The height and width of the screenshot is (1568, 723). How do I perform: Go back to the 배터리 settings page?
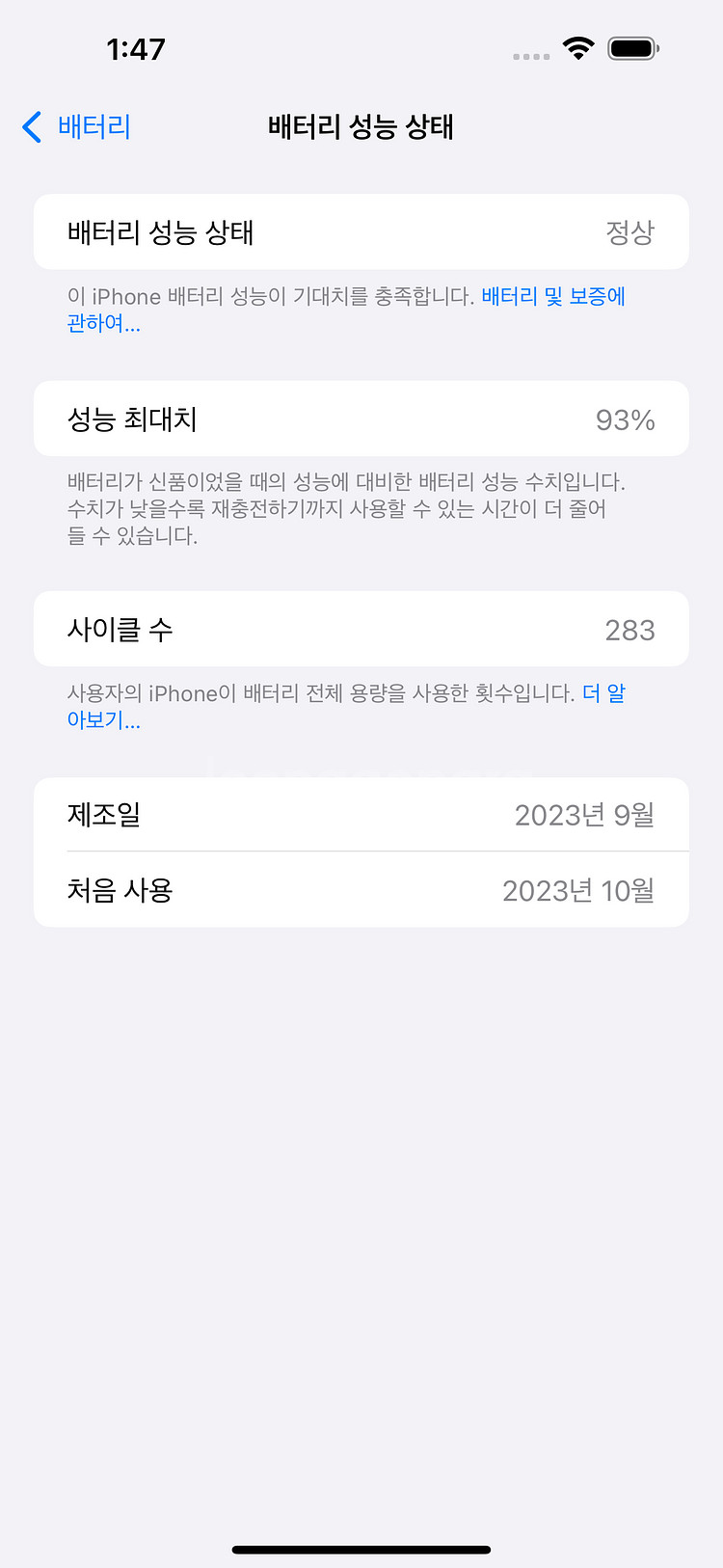coord(76,126)
